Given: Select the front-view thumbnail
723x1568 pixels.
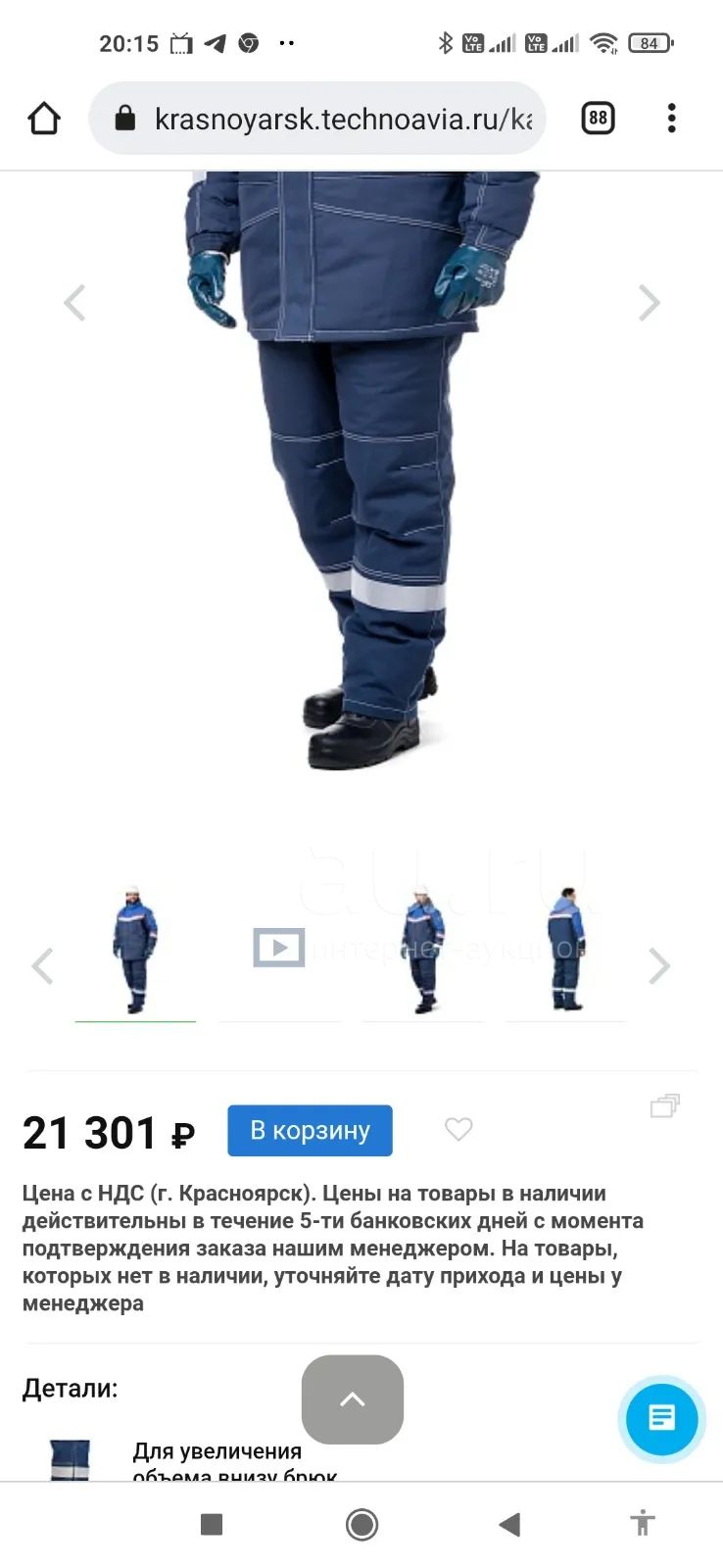Looking at the screenshot, I should tap(135, 950).
